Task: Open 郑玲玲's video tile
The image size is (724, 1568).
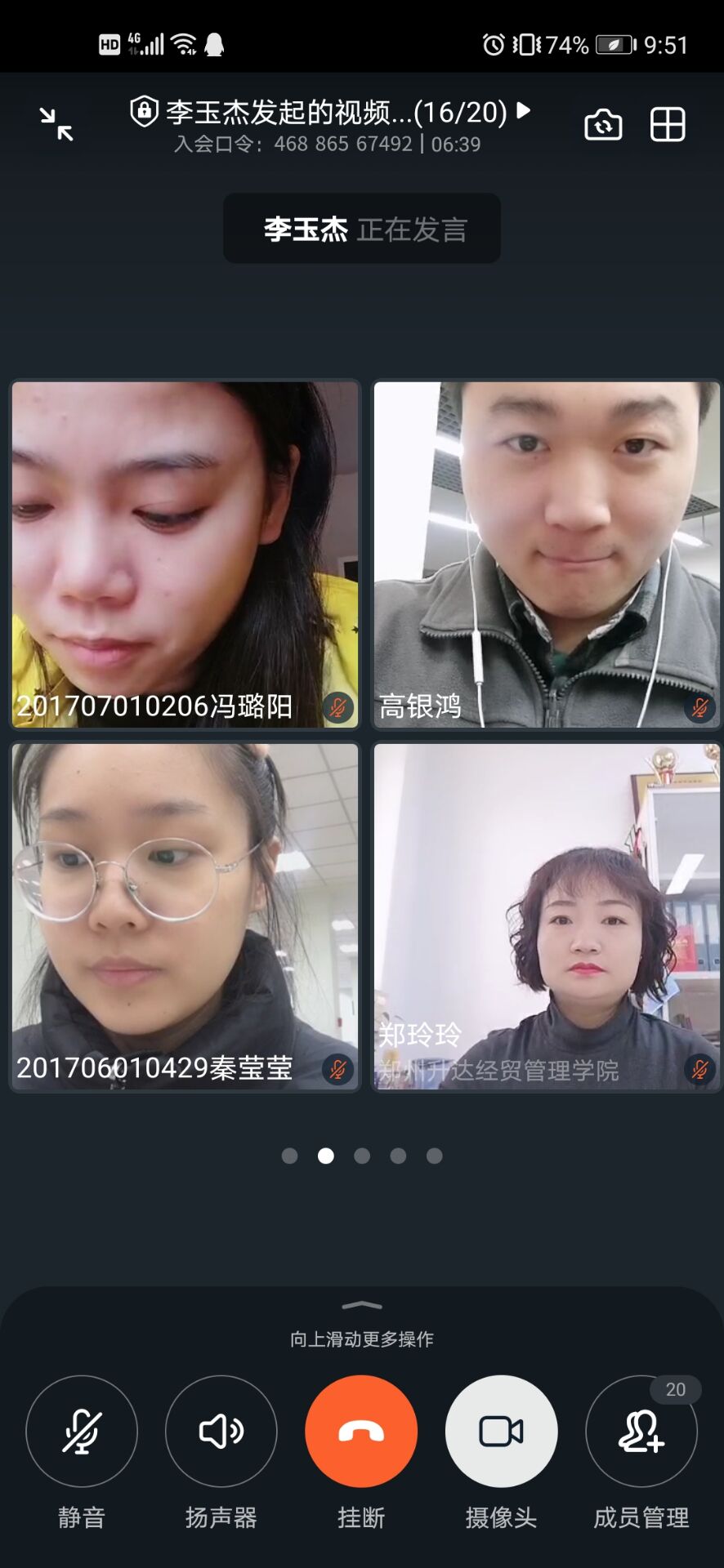Action: pos(546,915)
